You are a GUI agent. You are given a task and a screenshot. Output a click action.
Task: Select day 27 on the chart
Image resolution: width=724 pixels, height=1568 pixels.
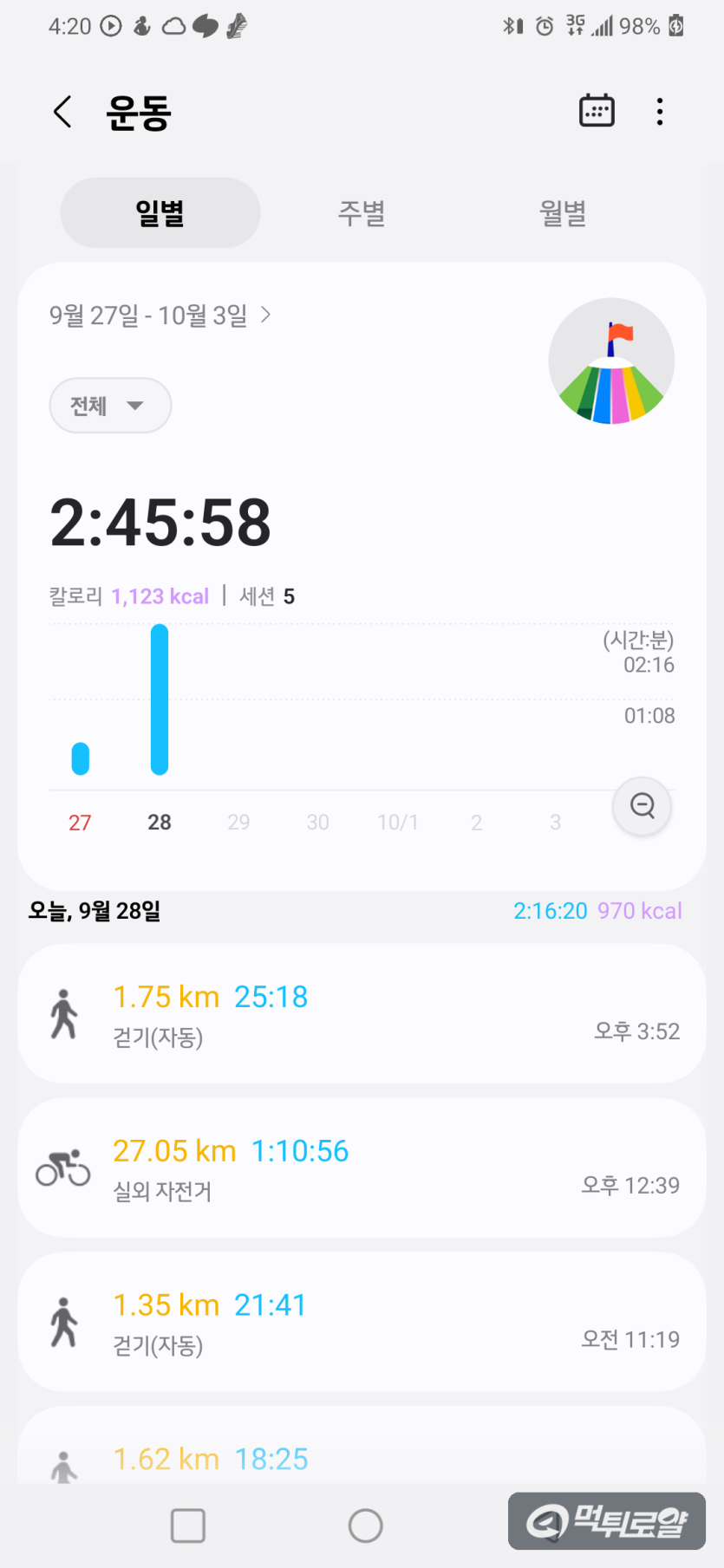(80, 823)
